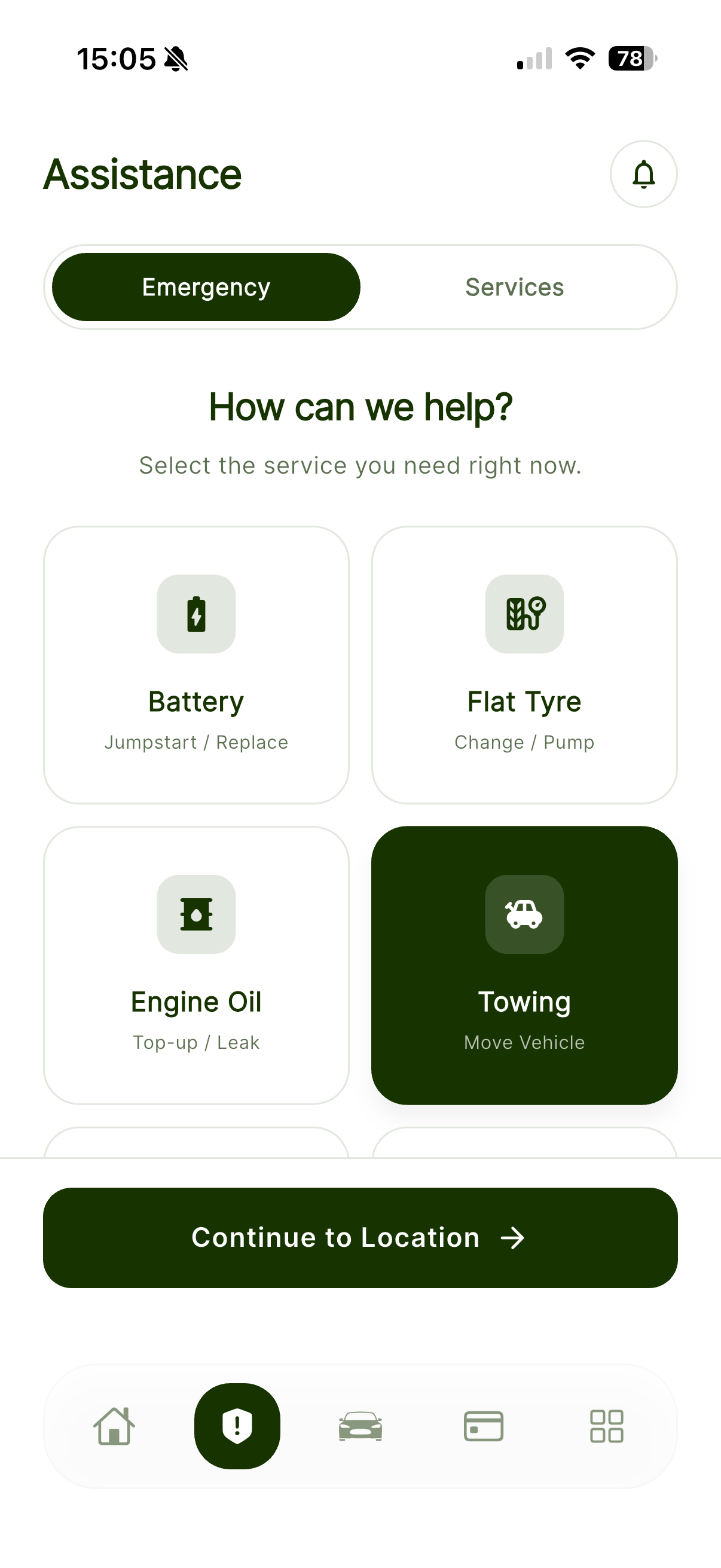Tap the battery icon on the Battery card
Viewport: 721px width, 1568px height.
point(196,614)
